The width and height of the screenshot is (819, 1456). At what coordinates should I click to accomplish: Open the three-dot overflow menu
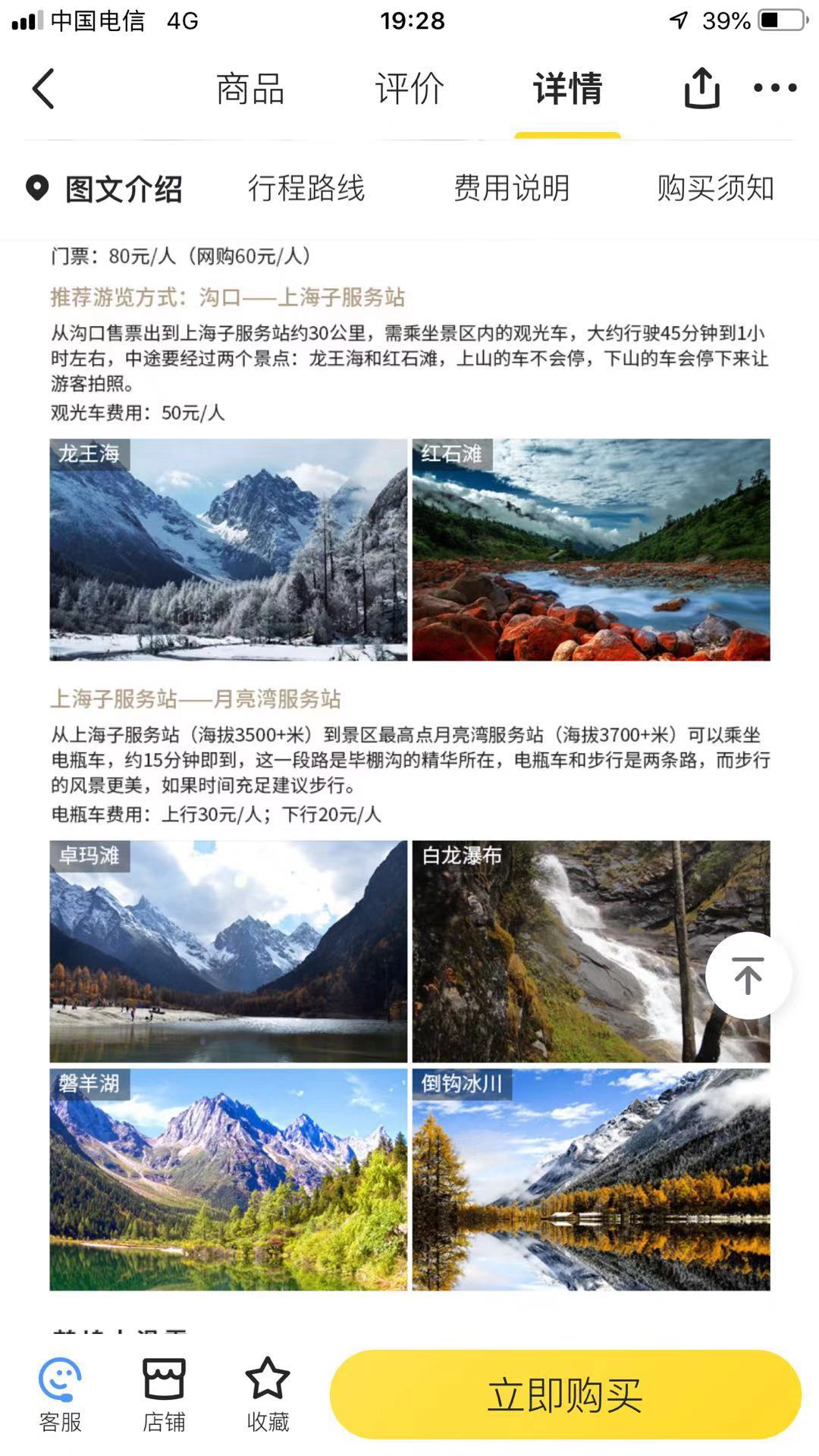pos(775,88)
